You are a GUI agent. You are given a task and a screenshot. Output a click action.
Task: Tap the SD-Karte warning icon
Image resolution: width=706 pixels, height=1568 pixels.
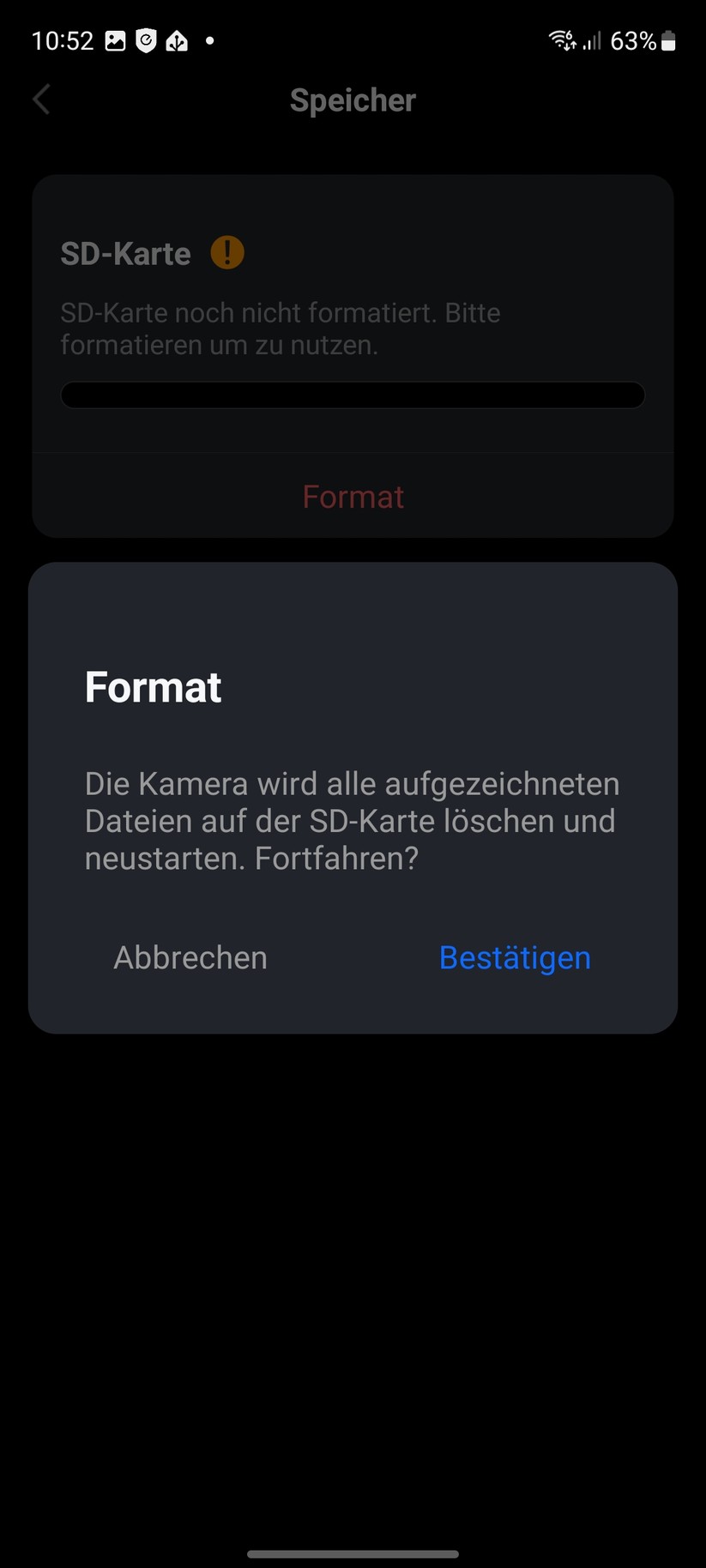coord(226,252)
